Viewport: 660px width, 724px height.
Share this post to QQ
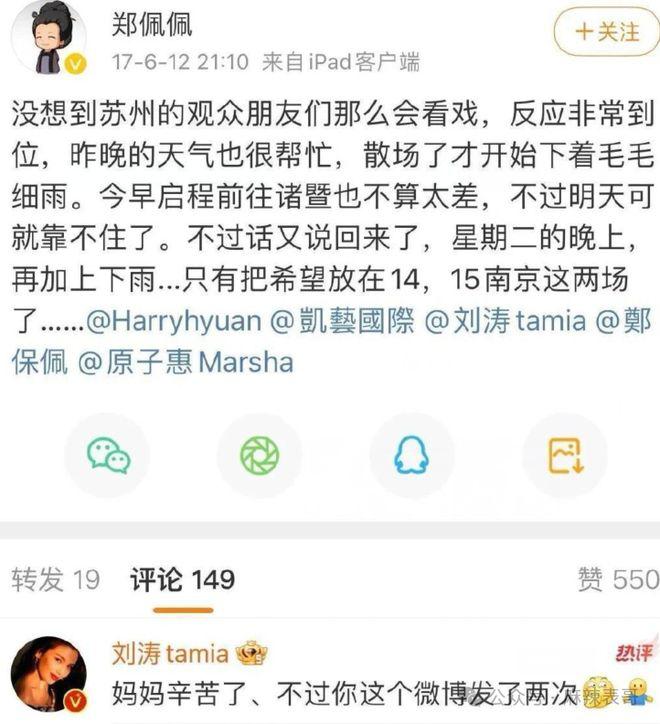[x=410, y=456]
